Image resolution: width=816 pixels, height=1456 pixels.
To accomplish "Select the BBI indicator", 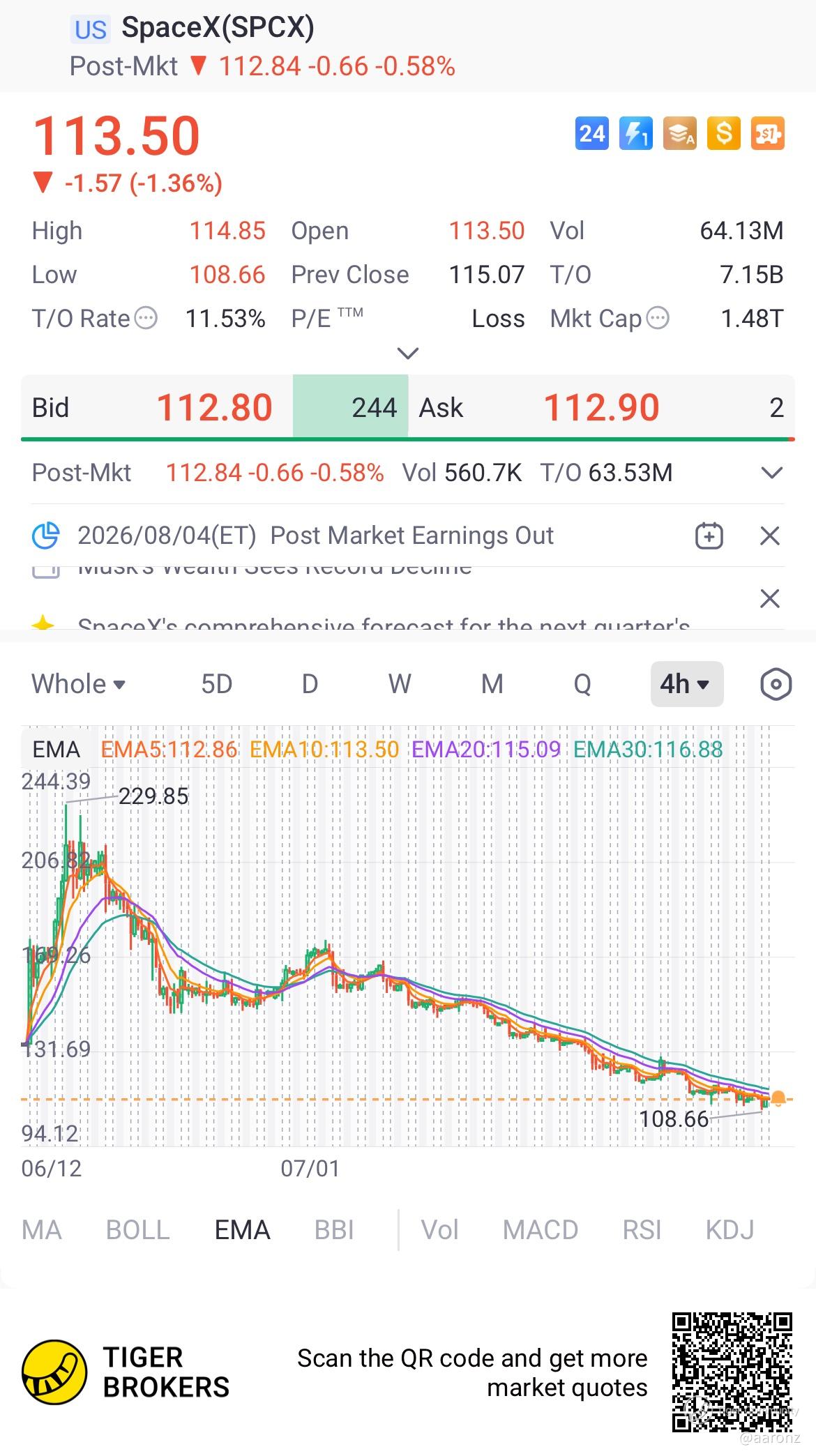I will [x=334, y=1229].
